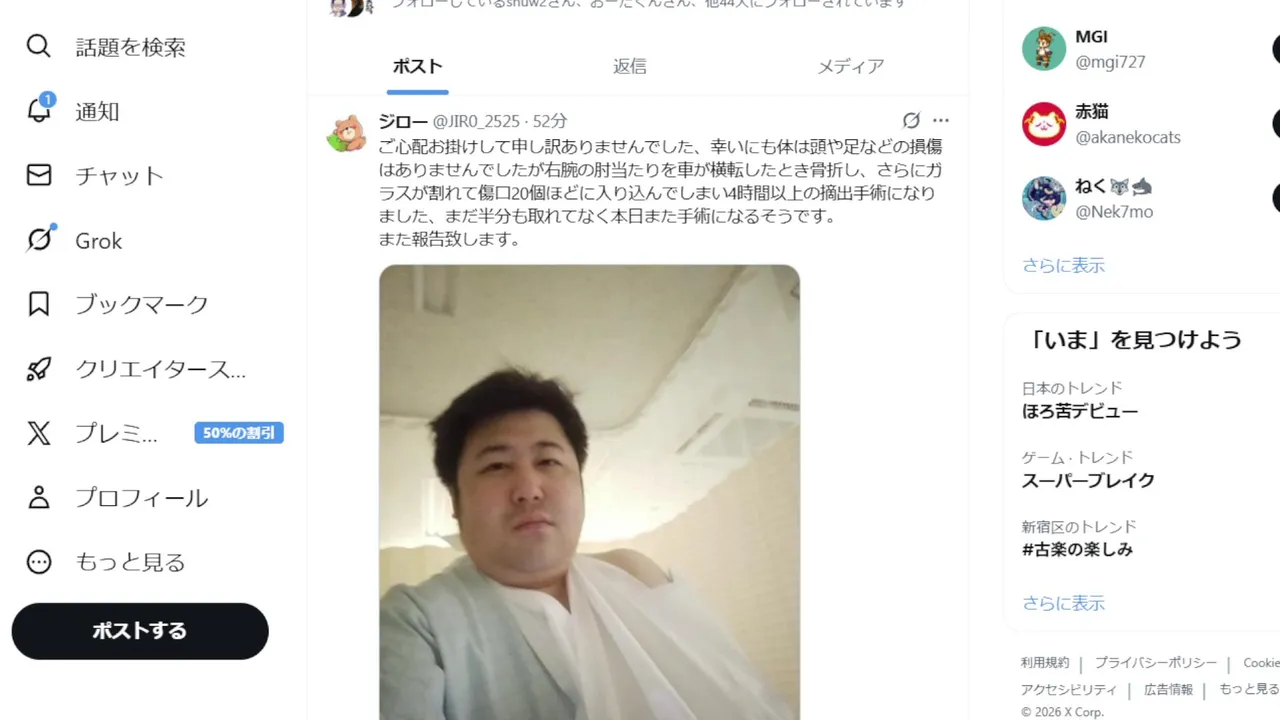
Task: Switch to the 返信 tab
Action: pyautogui.click(x=630, y=66)
